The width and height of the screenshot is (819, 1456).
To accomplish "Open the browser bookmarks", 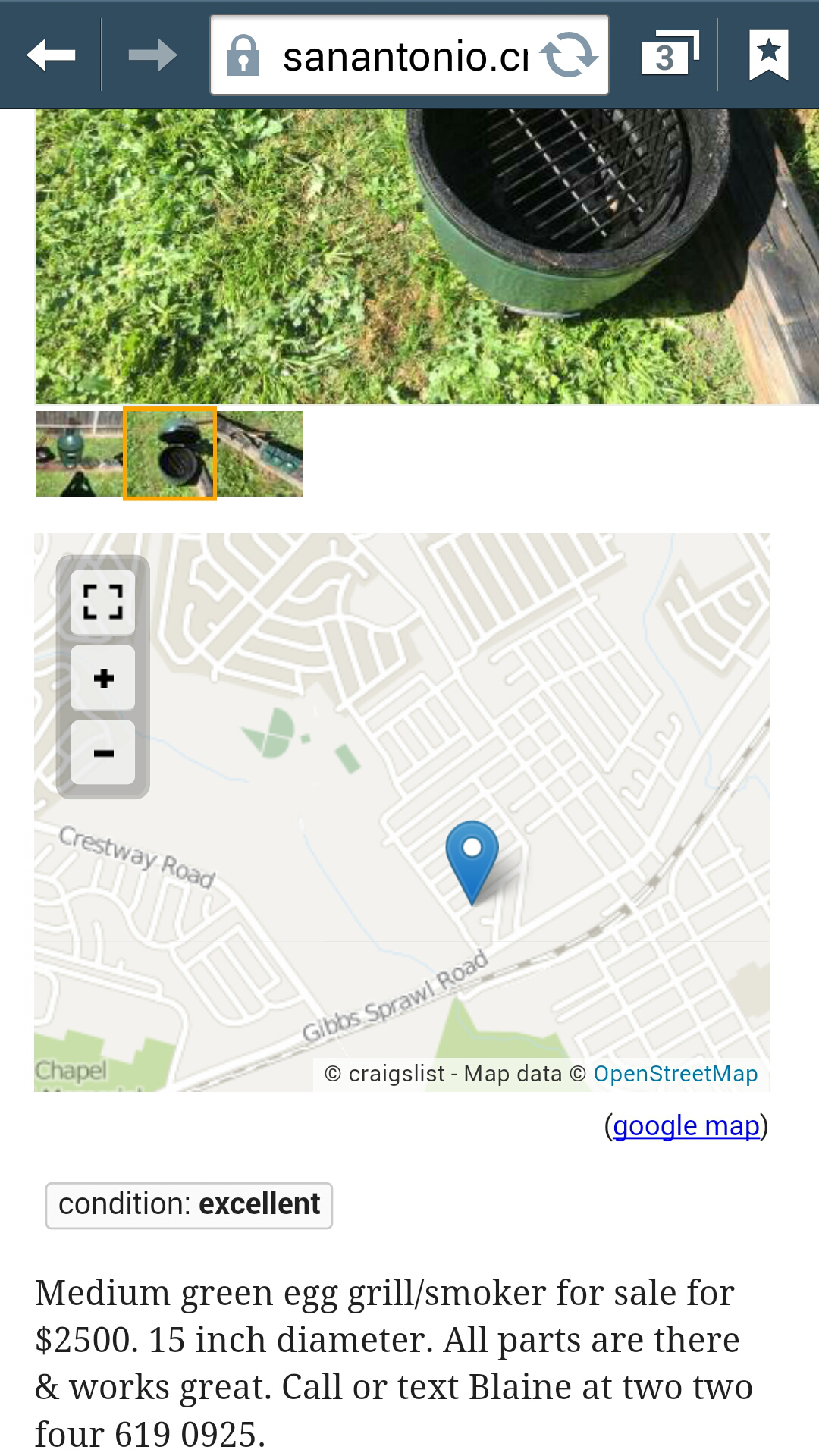I will click(x=768, y=55).
